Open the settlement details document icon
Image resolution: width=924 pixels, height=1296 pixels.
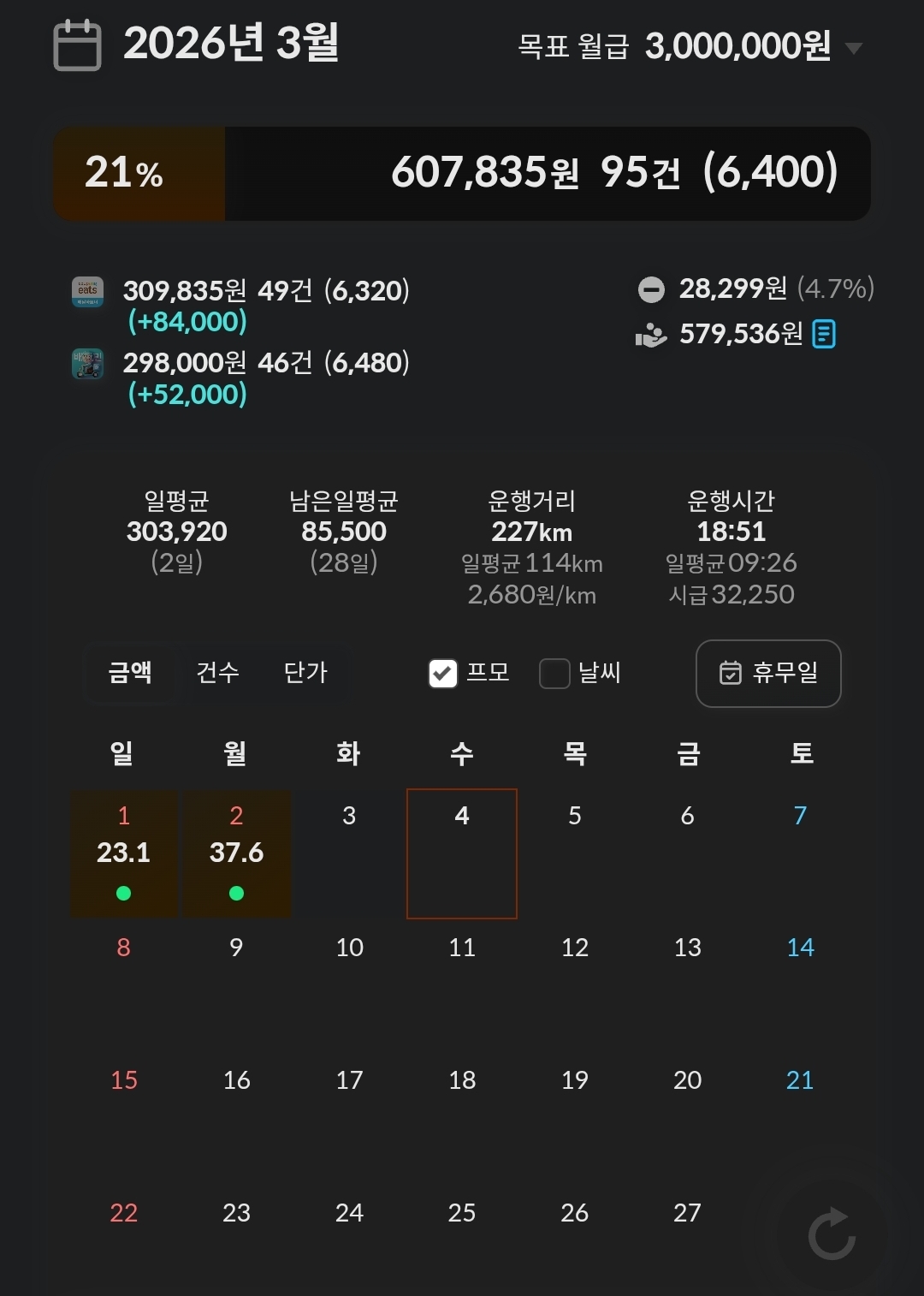(823, 334)
